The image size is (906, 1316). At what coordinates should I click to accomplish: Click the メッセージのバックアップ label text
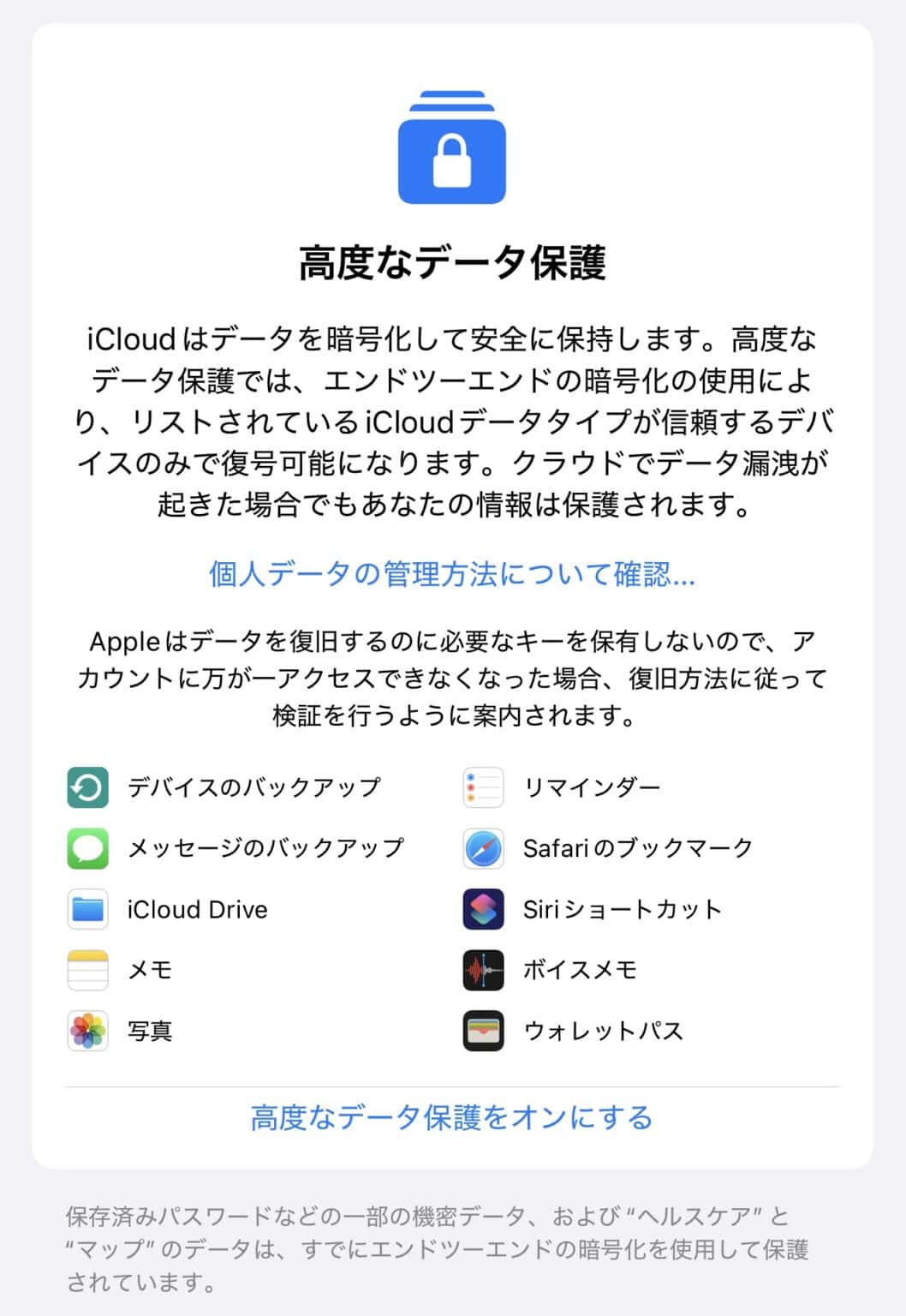click(x=265, y=847)
